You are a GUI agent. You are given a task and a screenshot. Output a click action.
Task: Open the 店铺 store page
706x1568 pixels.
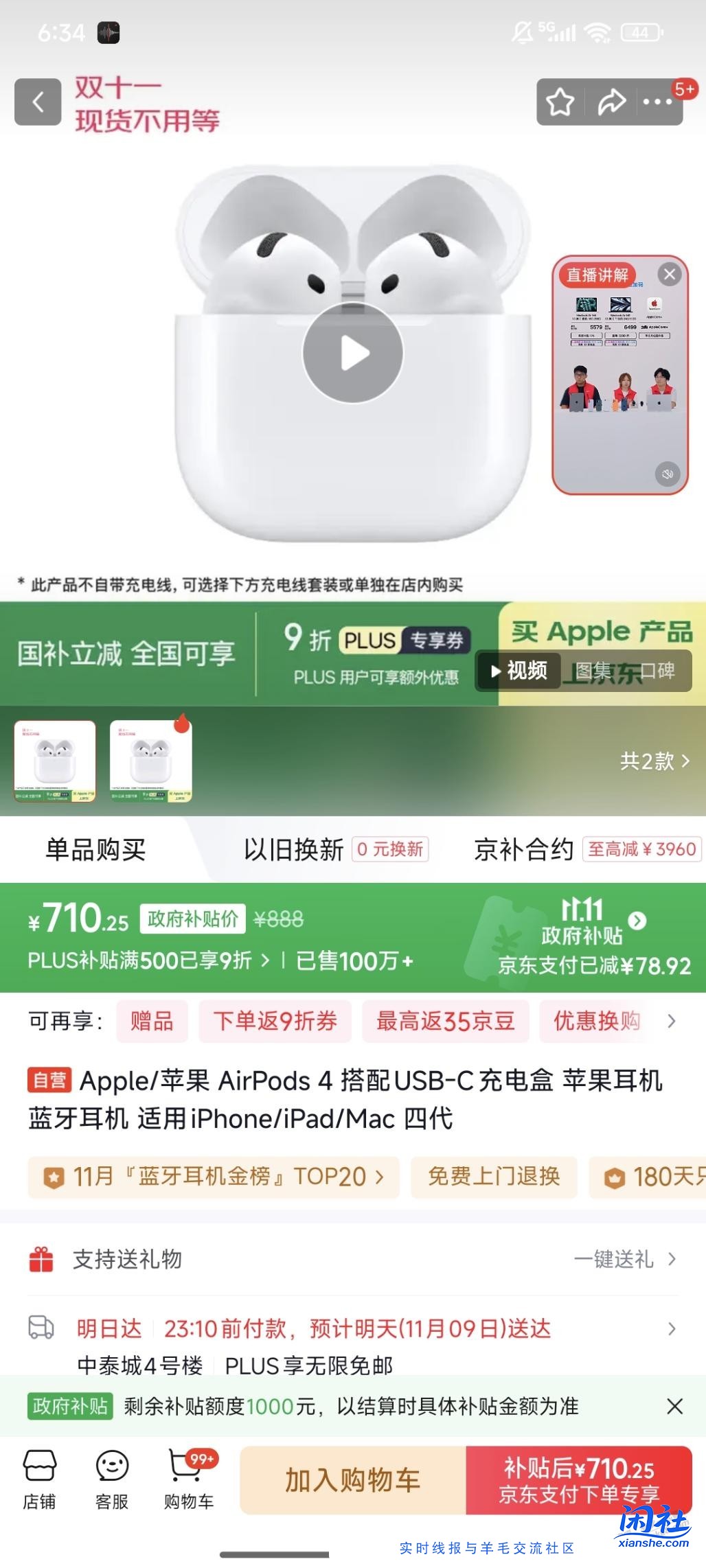tap(39, 1479)
